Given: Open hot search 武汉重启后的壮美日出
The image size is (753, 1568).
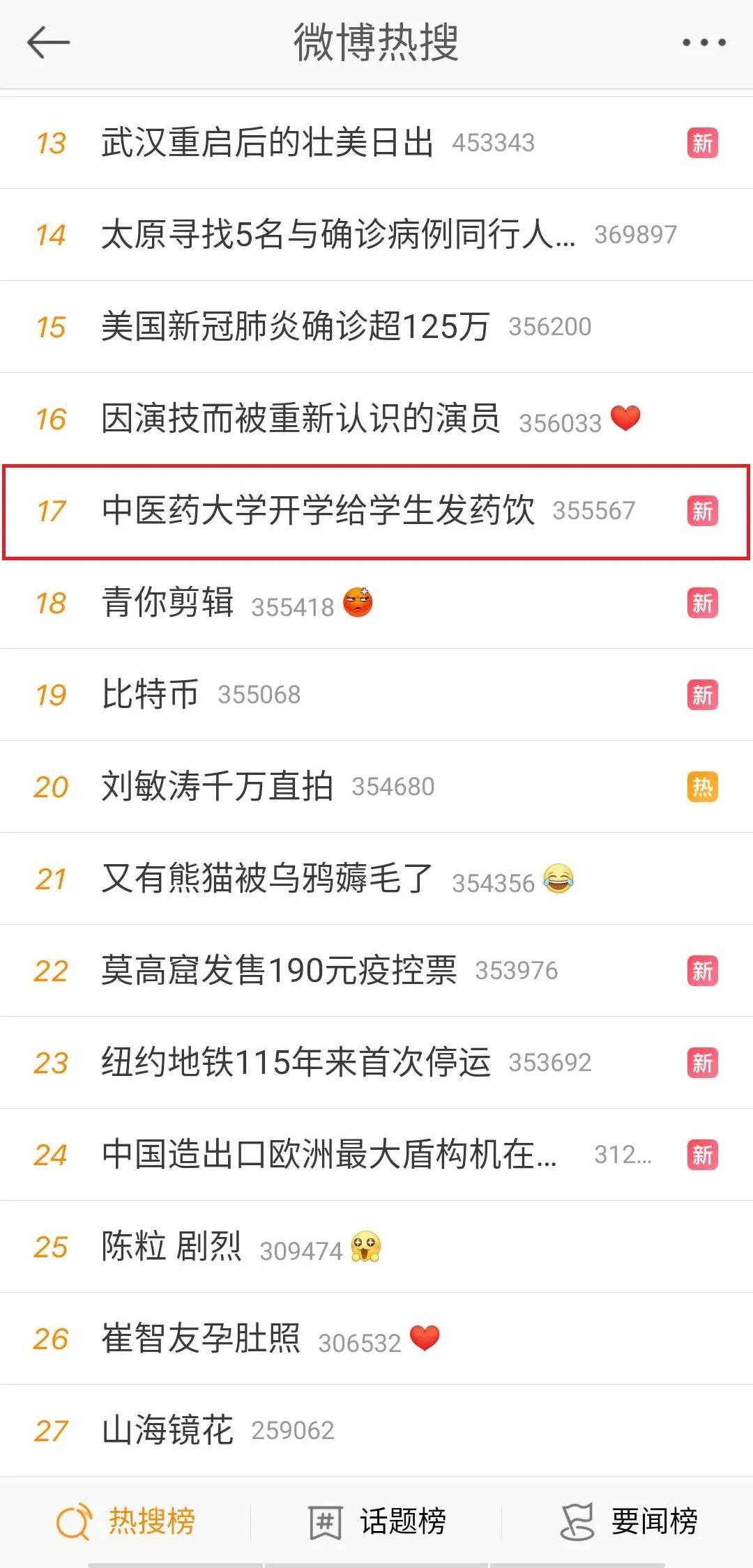Looking at the screenshot, I should tap(268, 143).
